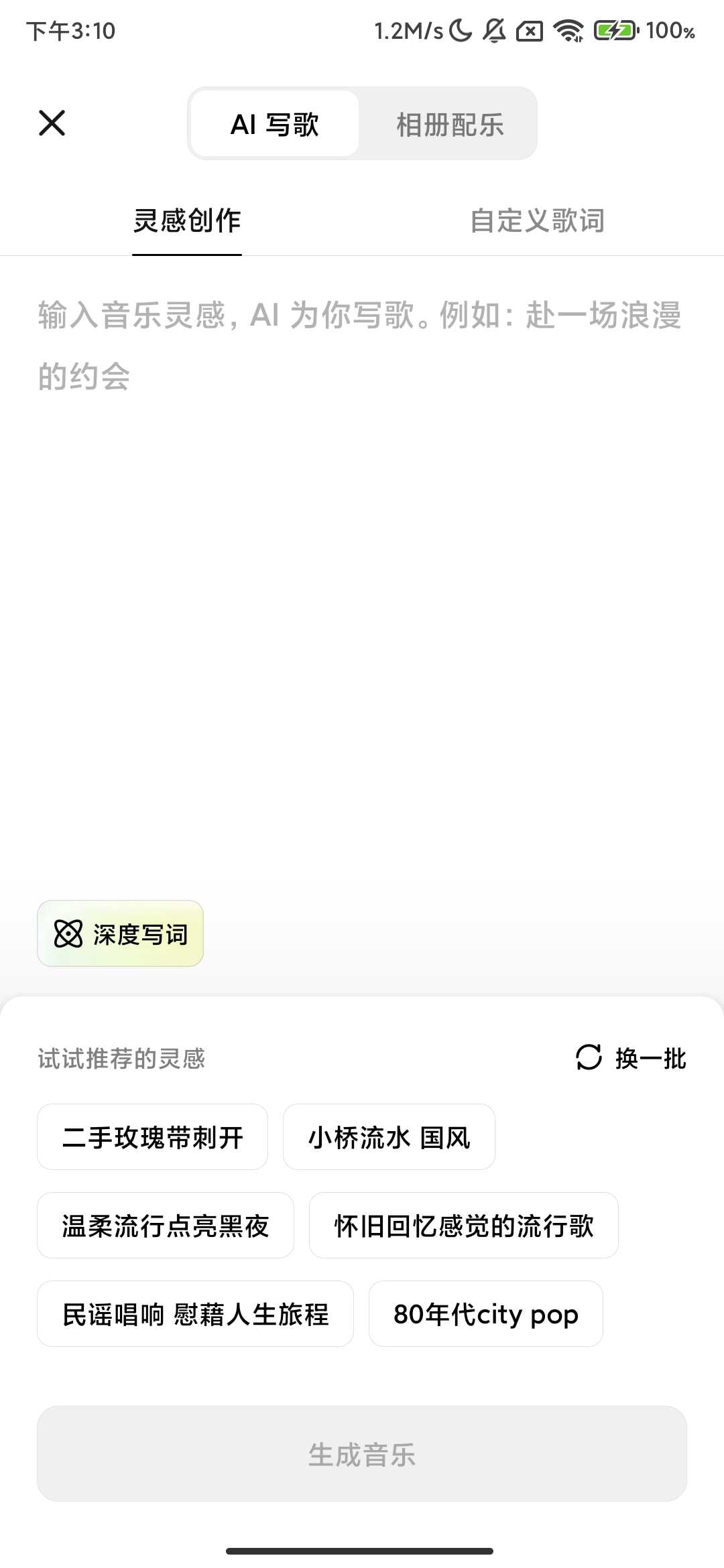The height and width of the screenshot is (1568, 724).
Task: Switch to the 自定义歌词 tab
Action: (x=537, y=220)
